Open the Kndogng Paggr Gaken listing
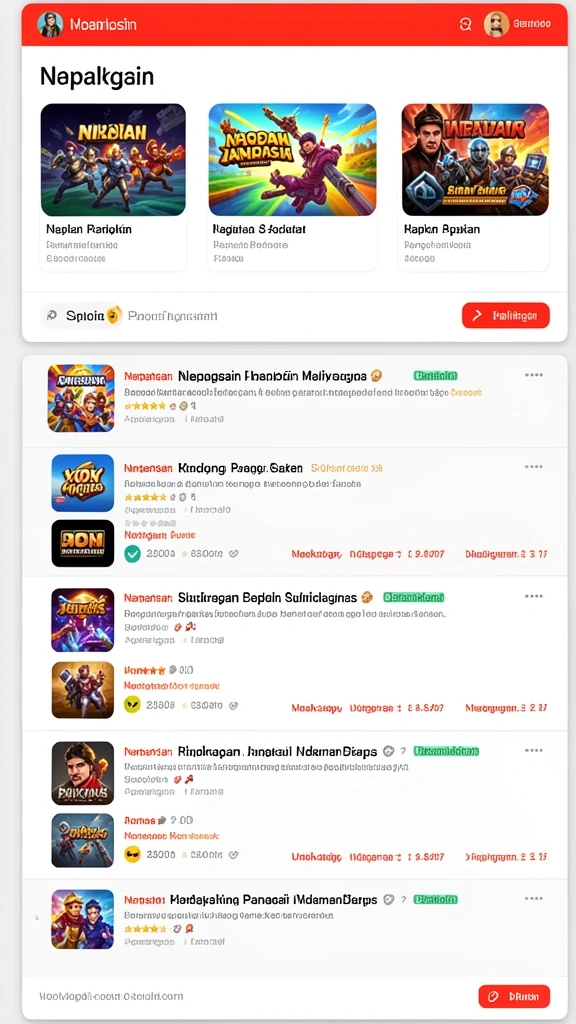Image resolution: width=576 pixels, height=1024 pixels. click(x=295, y=511)
